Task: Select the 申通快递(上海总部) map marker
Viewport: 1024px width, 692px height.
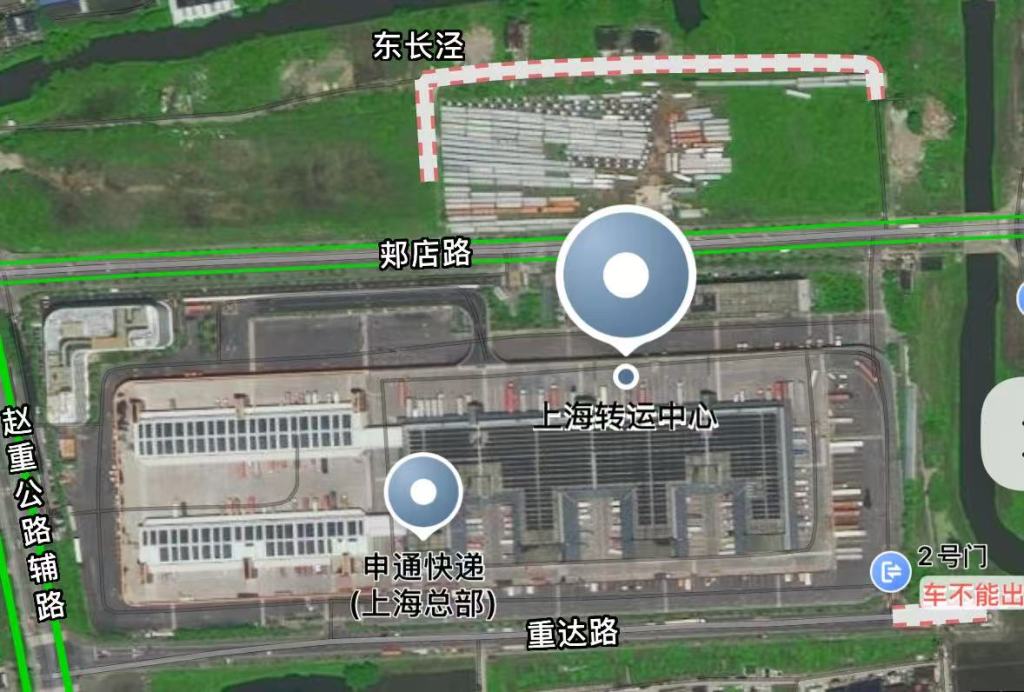Action: 424,493
